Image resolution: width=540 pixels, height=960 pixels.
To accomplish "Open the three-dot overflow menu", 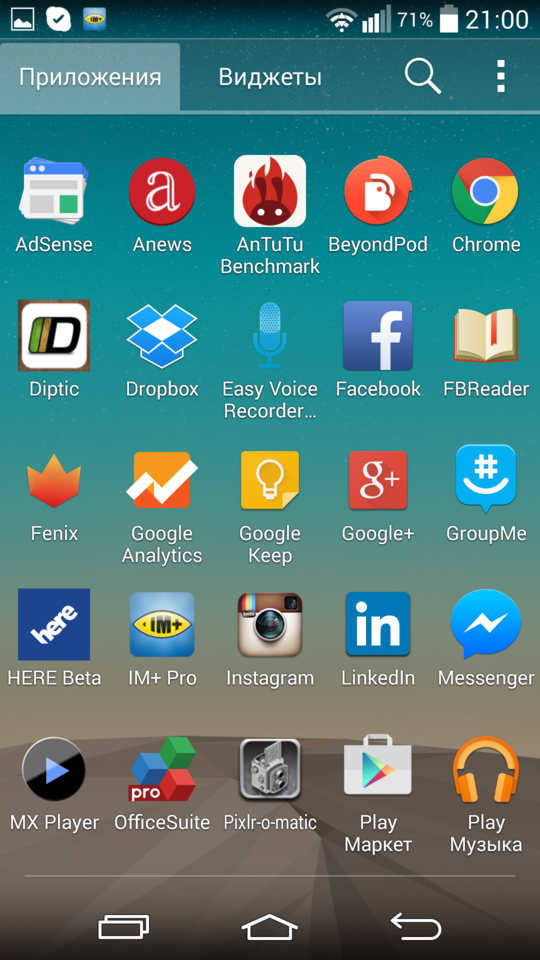I will 501,77.
